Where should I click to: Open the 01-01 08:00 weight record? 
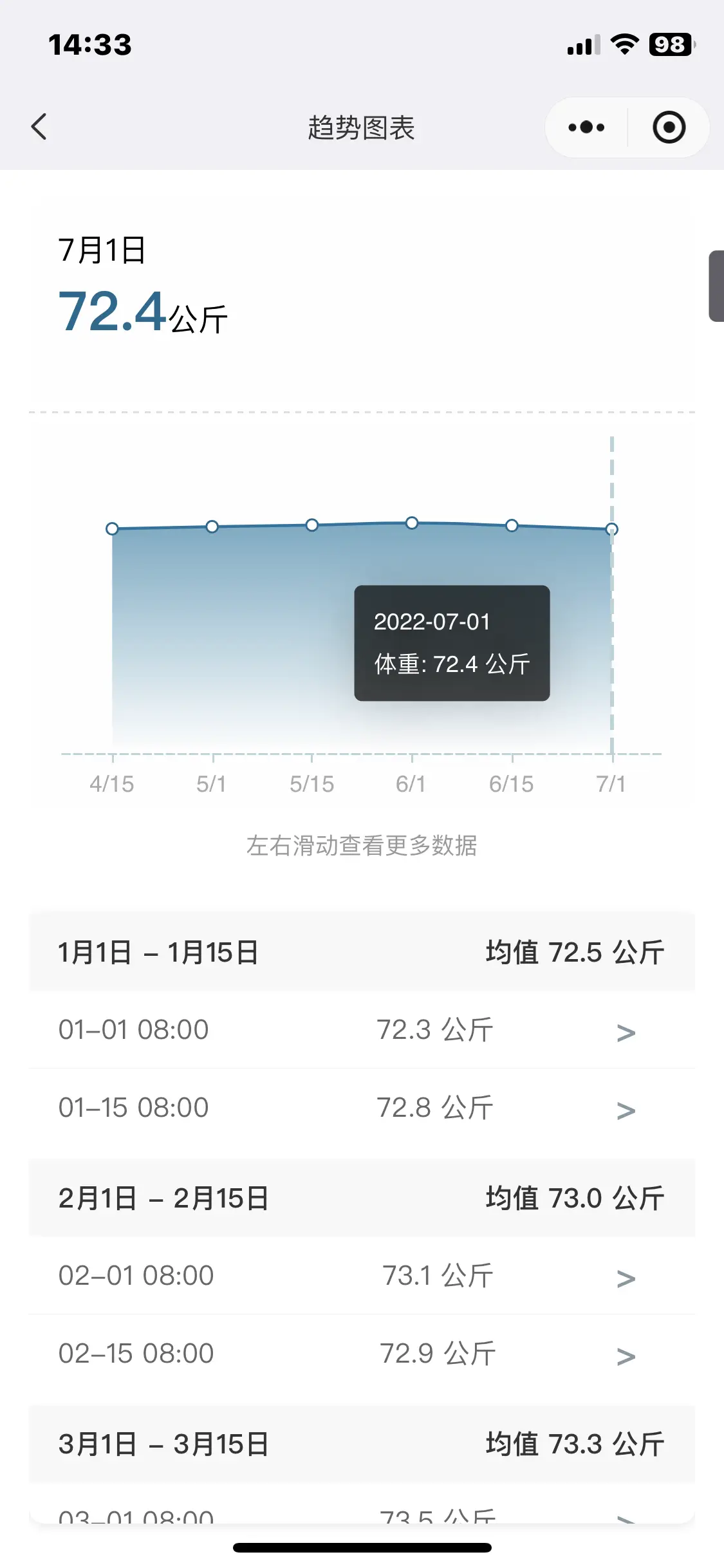[362, 1030]
